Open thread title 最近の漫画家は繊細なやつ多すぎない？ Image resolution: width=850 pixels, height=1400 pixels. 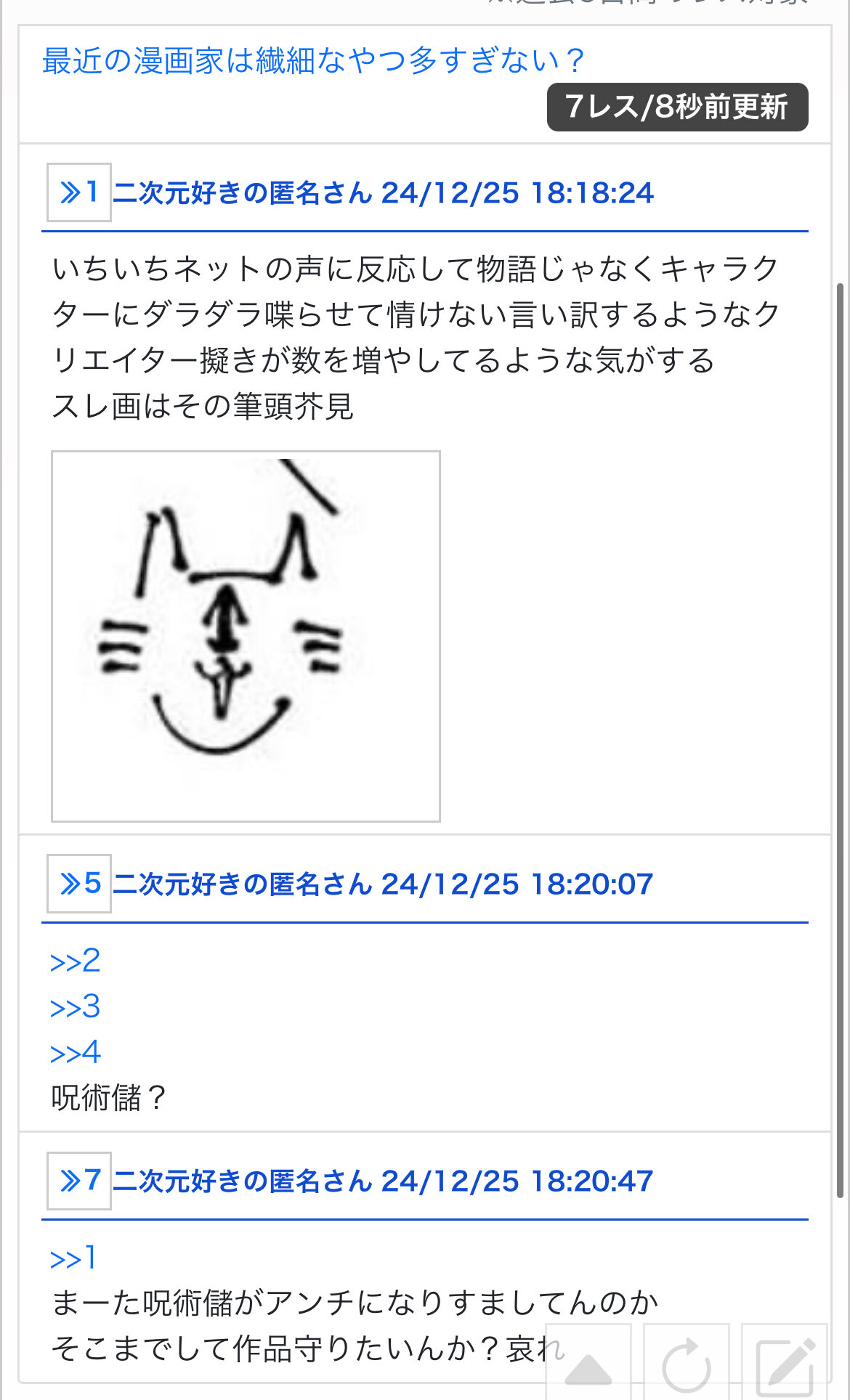(313, 60)
